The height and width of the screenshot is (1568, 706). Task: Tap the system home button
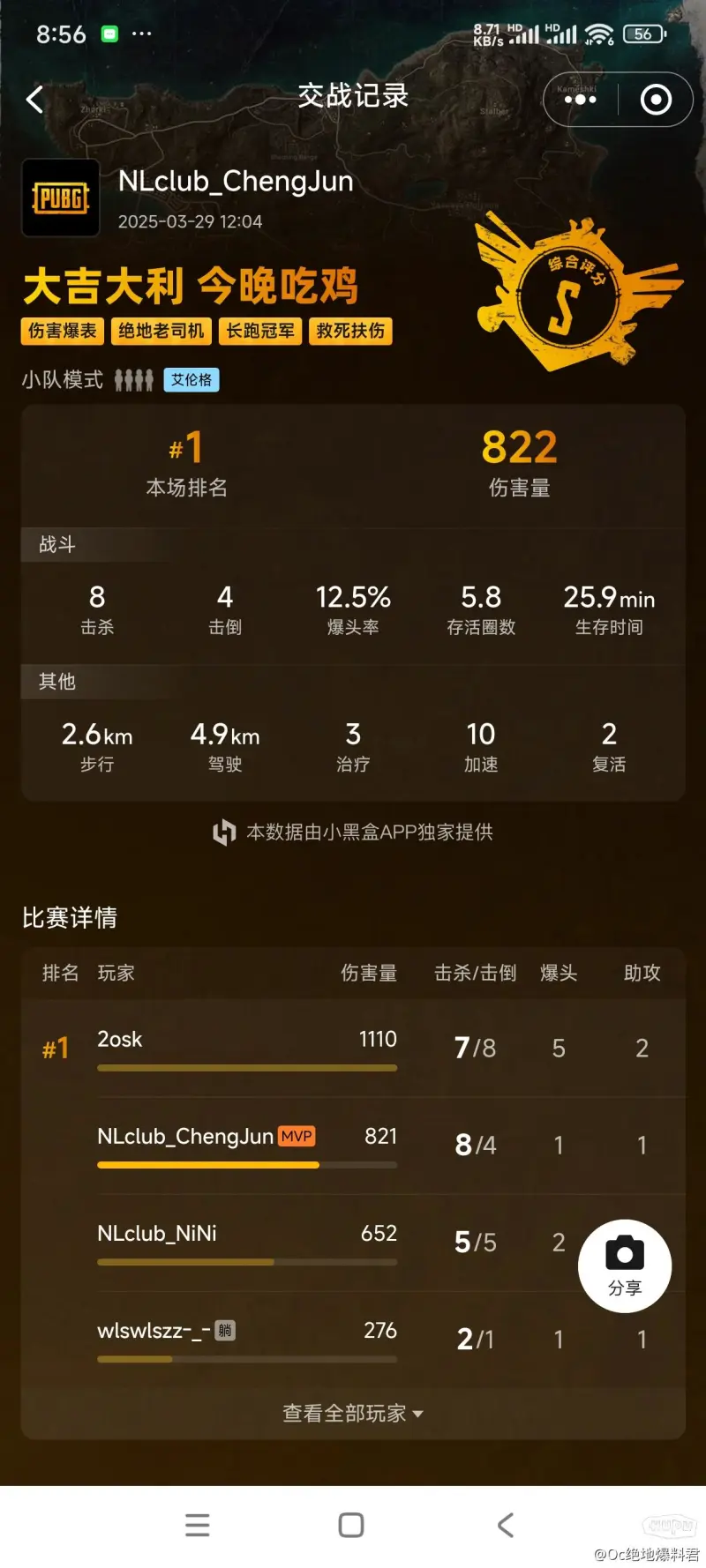(x=351, y=1525)
